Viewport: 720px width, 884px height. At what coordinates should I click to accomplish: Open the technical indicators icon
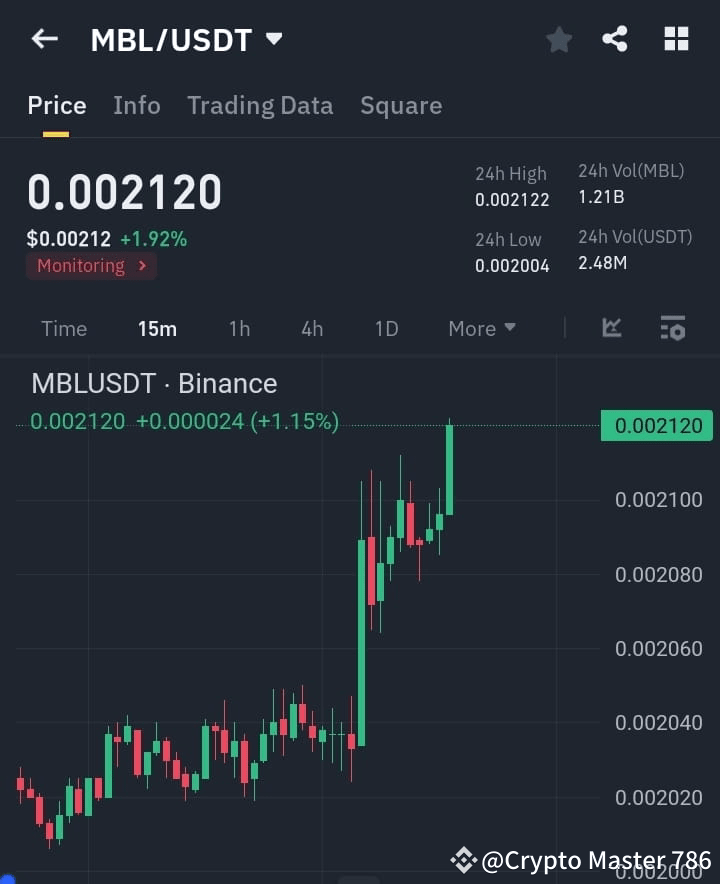click(611, 328)
